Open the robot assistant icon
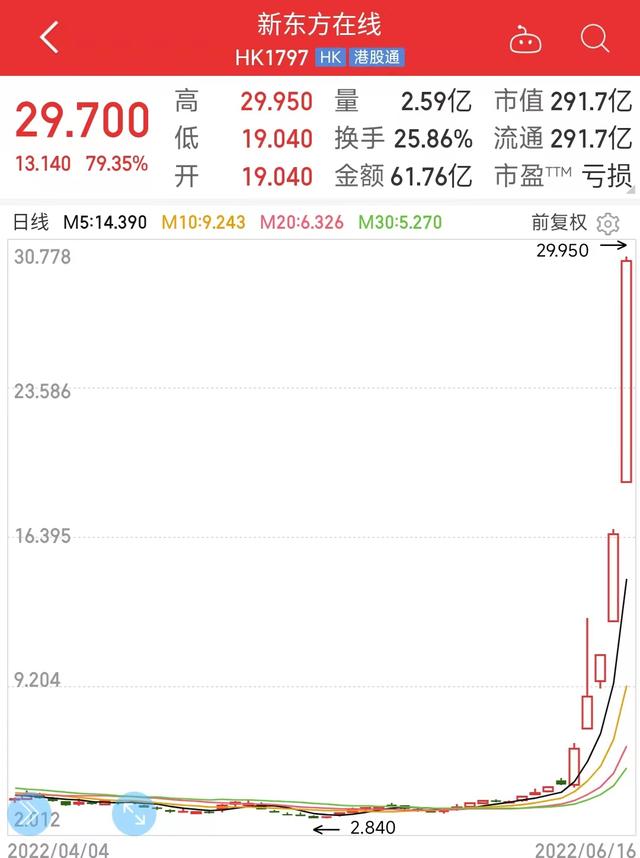 coord(525,40)
